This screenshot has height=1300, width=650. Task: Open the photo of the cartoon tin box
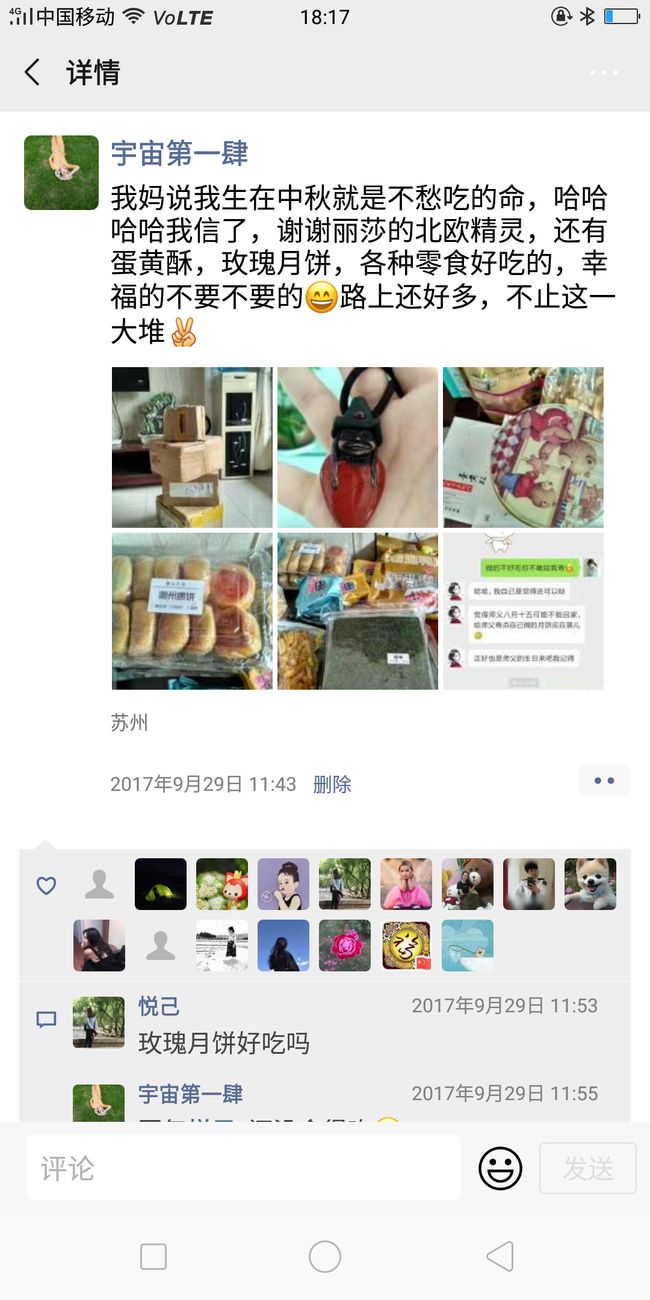[x=523, y=447]
